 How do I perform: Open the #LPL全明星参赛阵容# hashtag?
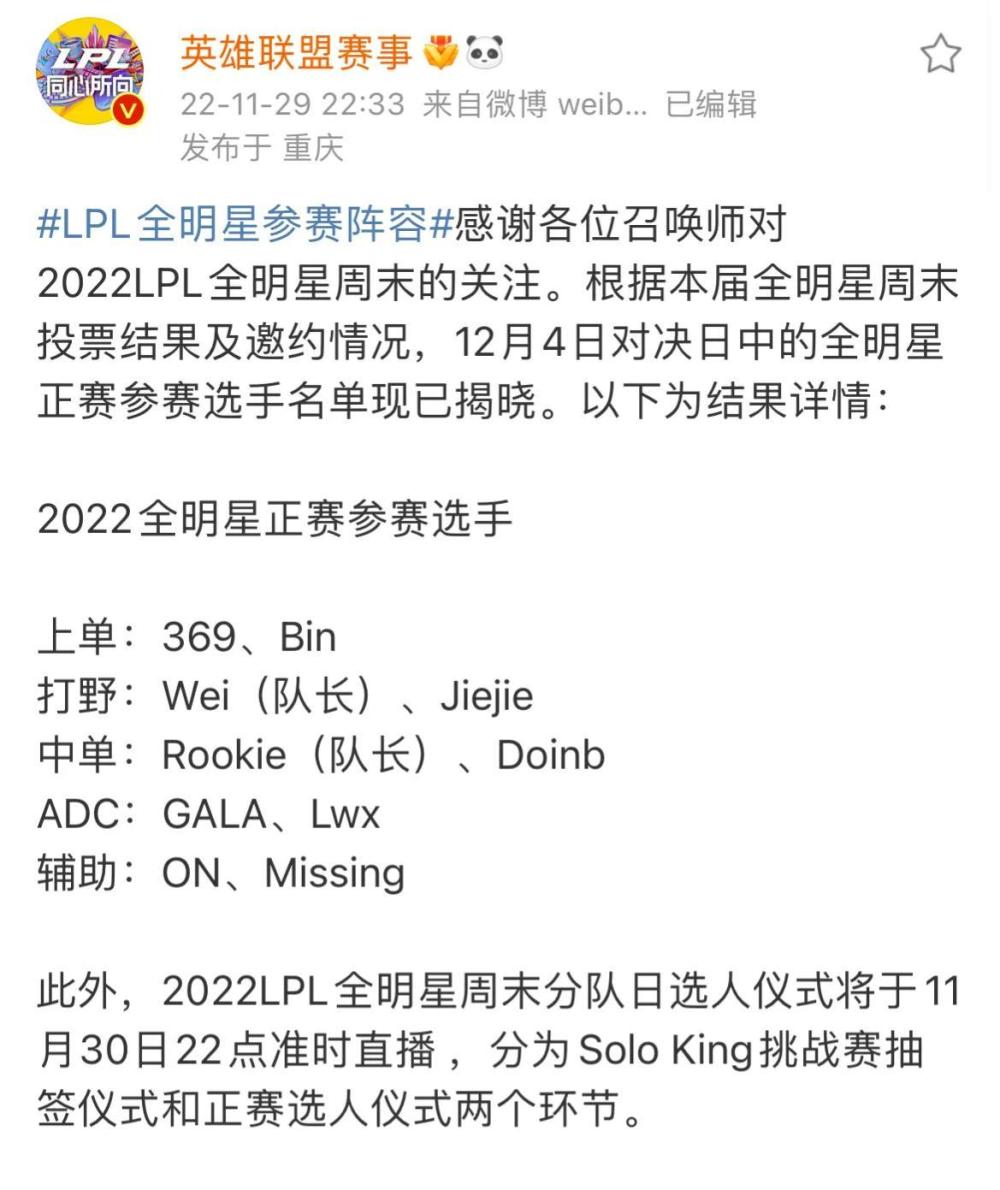[245, 225]
